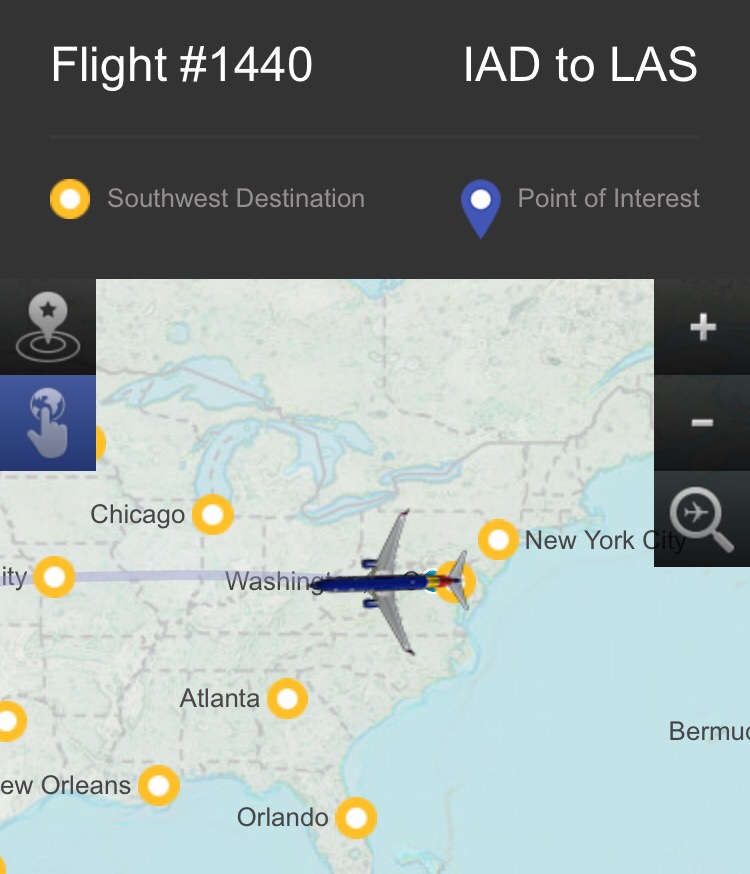Screen dimensions: 750x874
Task: Select the Atlanta destination marker
Action: click(287, 698)
